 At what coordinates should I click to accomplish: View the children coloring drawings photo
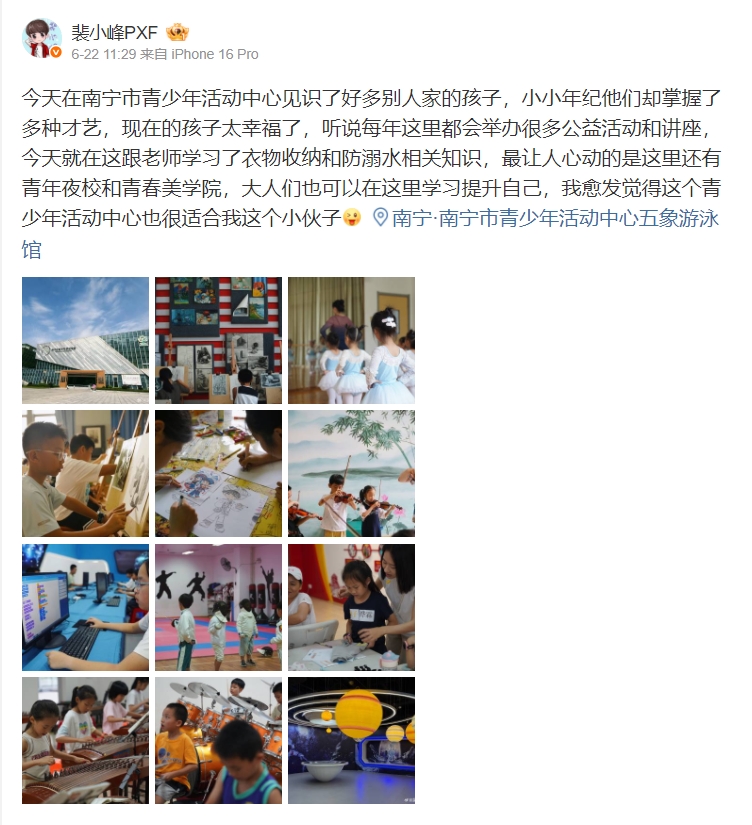[218, 473]
